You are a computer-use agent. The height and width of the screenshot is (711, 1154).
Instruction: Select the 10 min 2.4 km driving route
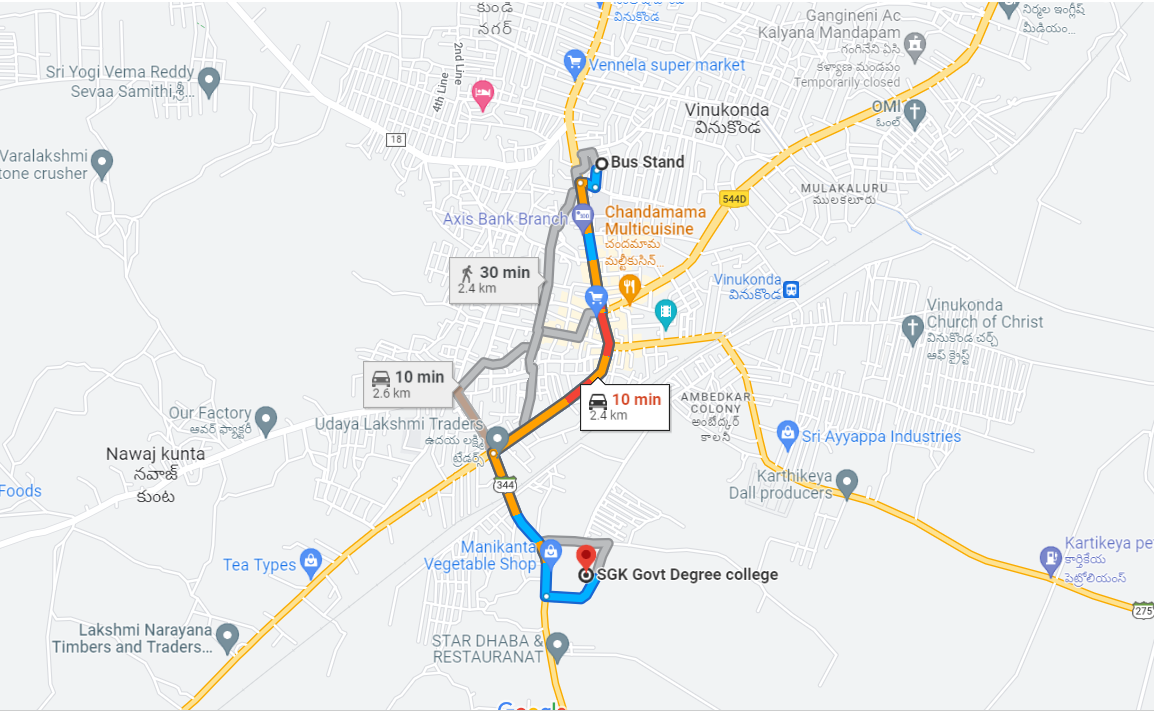click(625, 406)
